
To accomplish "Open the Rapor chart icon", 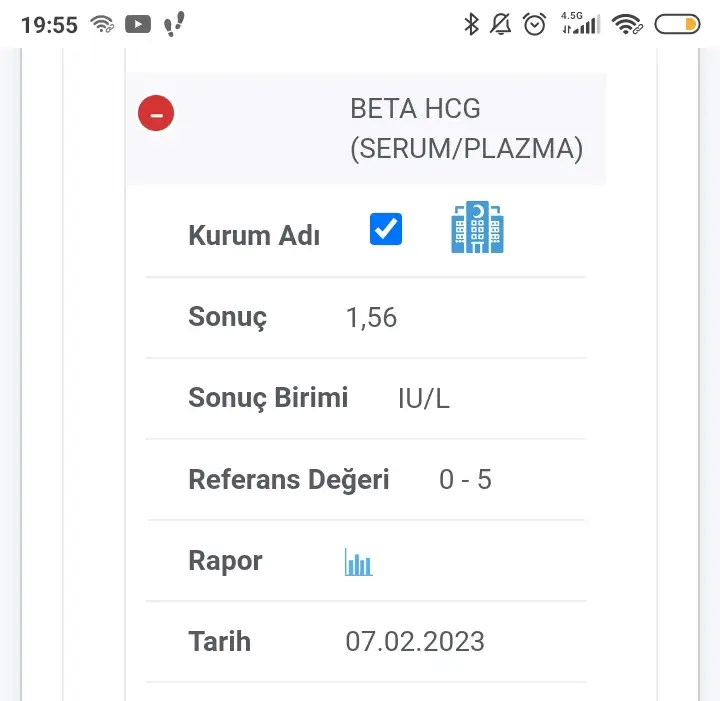I will pyautogui.click(x=358, y=562).
